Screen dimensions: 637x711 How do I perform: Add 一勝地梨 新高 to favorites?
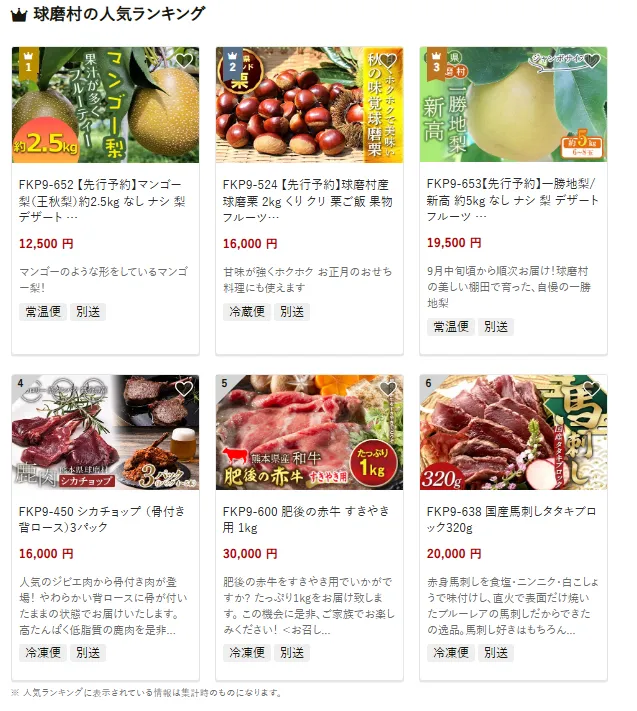coord(592,61)
